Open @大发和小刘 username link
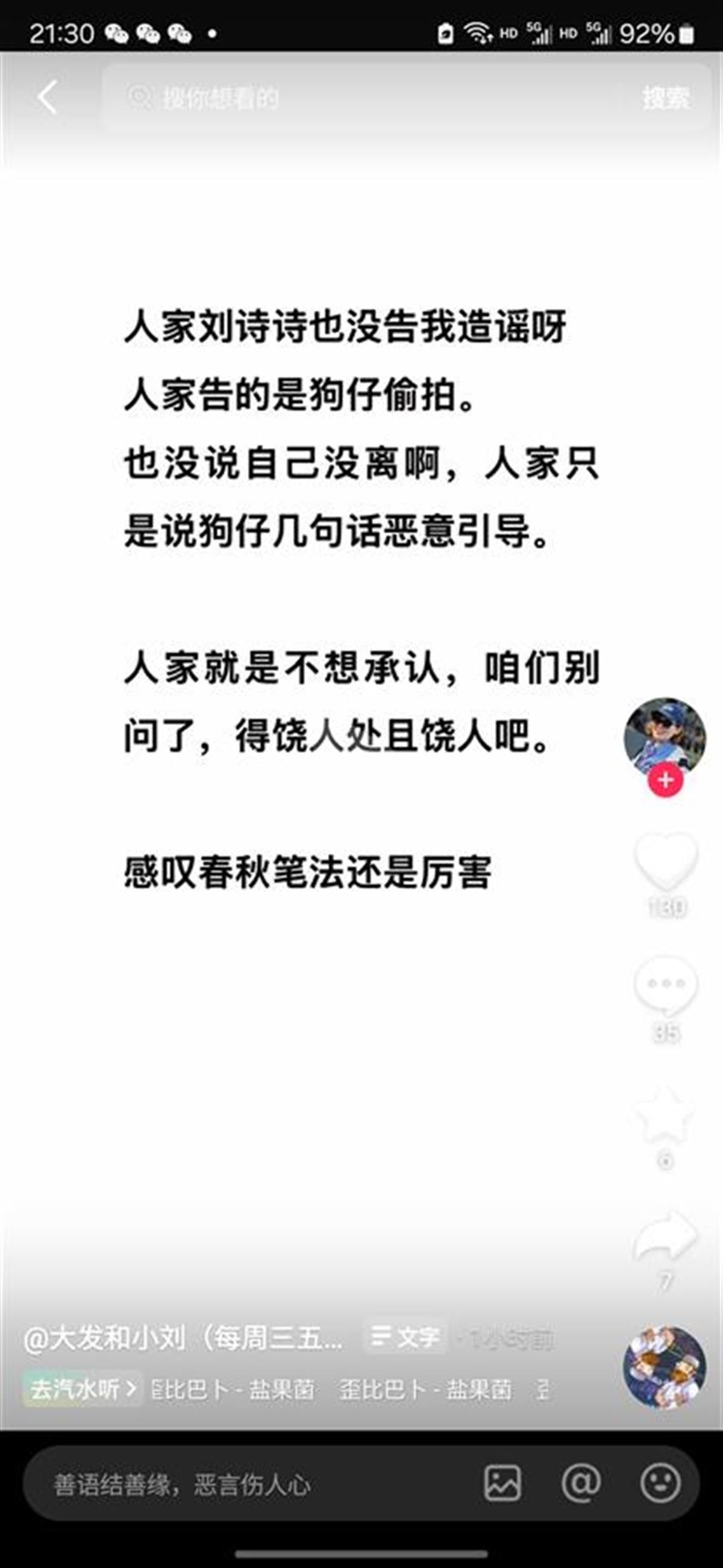The height and width of the screenshot is (1568, 723). tap(183, 1338)
